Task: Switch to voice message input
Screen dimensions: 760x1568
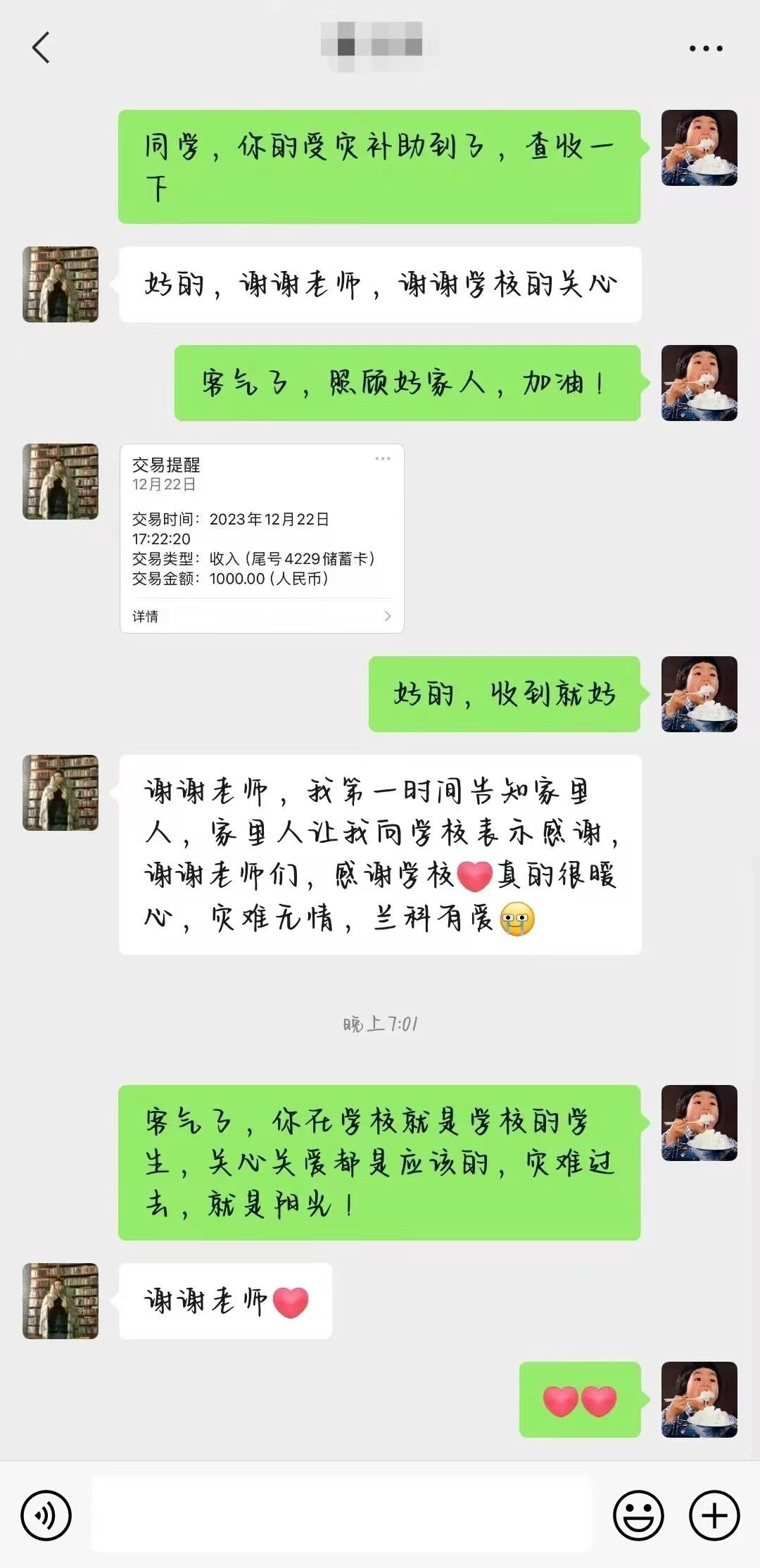Action: pyautogui.click(x=46, y=1515)
